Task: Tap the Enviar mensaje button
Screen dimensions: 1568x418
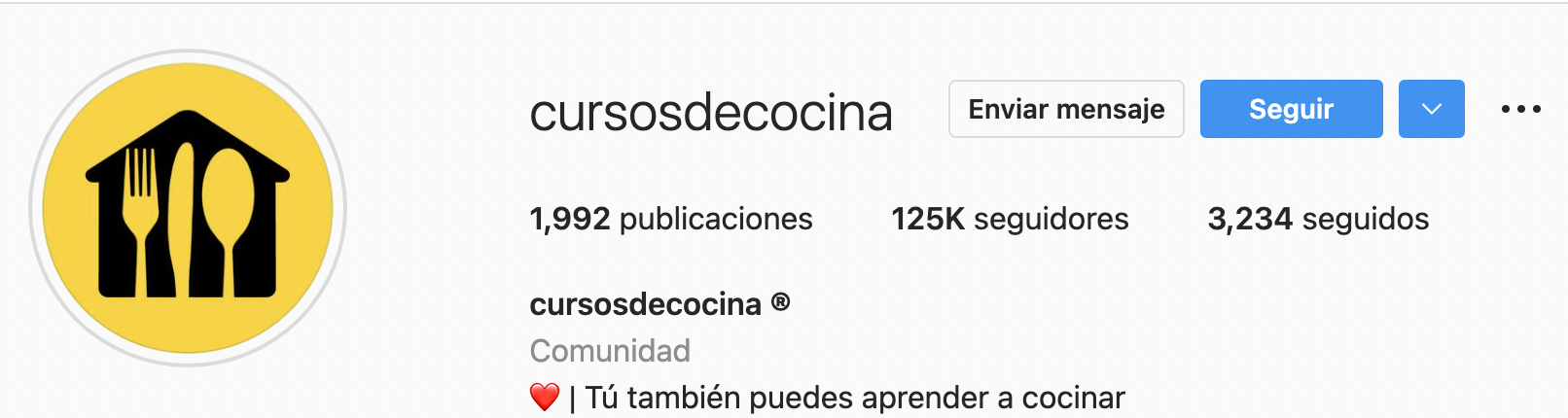Action: pos(1066,109)
